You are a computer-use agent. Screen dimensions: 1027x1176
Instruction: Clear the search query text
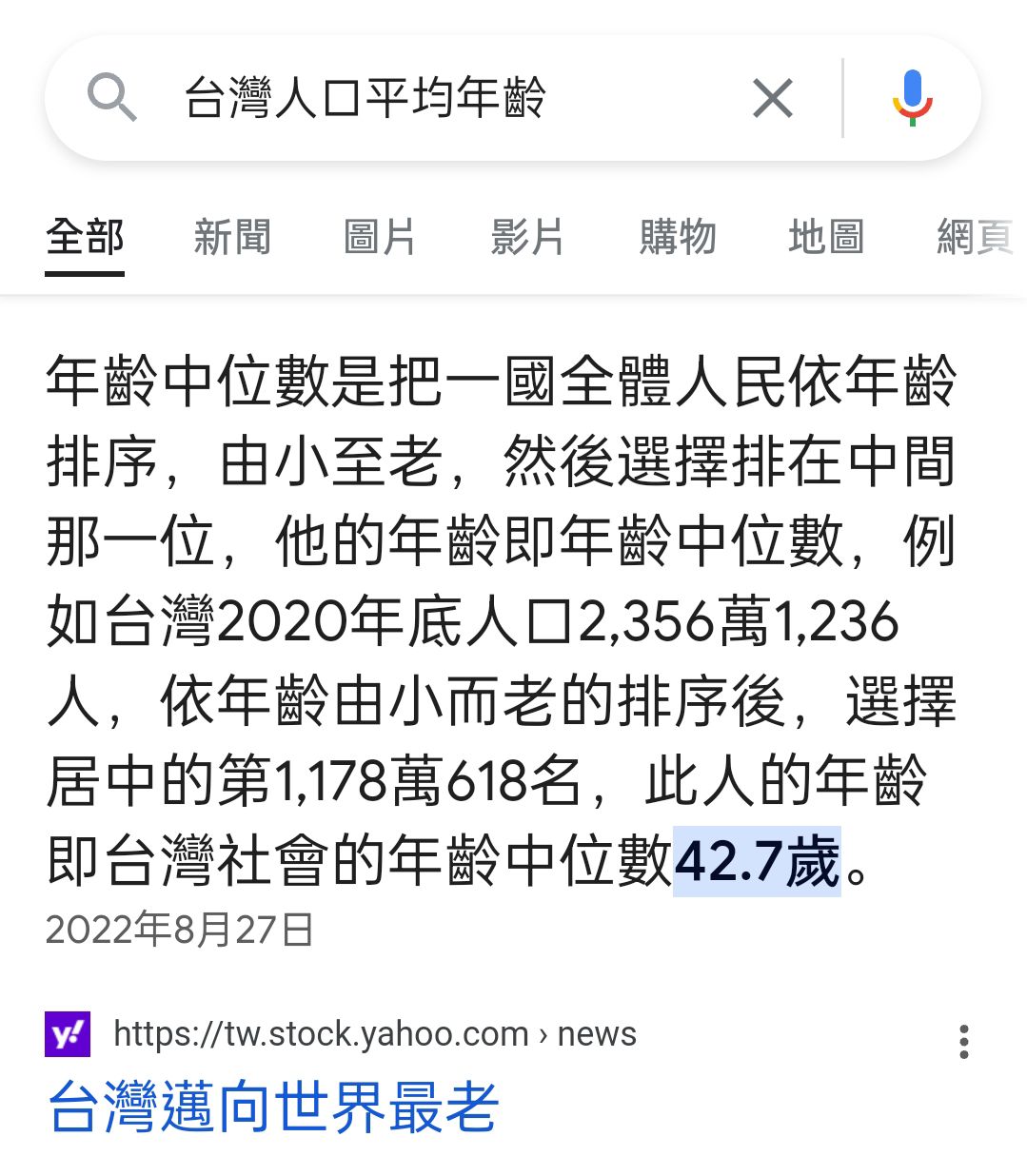pyautogui.click(x=772, y=98)
